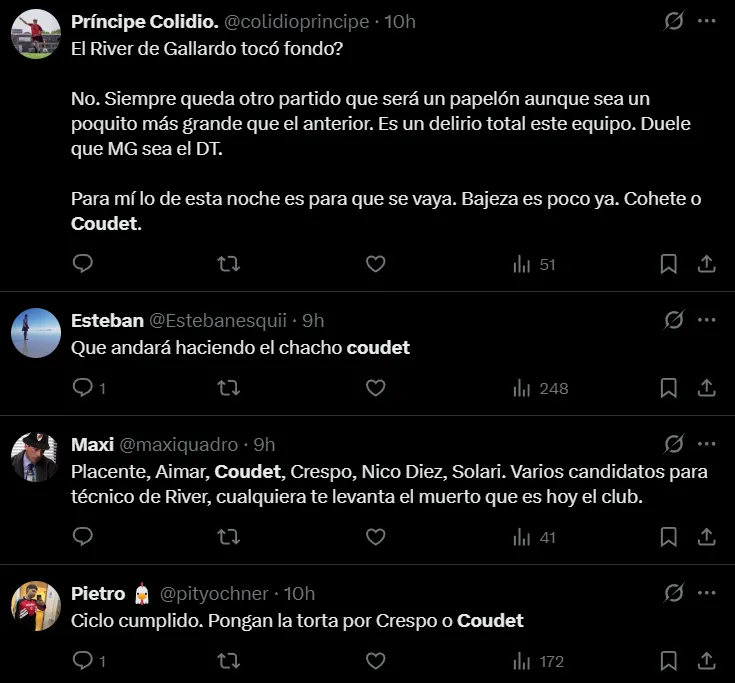Bookmark Maxi's tweet
735x683 pixels.
point(669,537)
